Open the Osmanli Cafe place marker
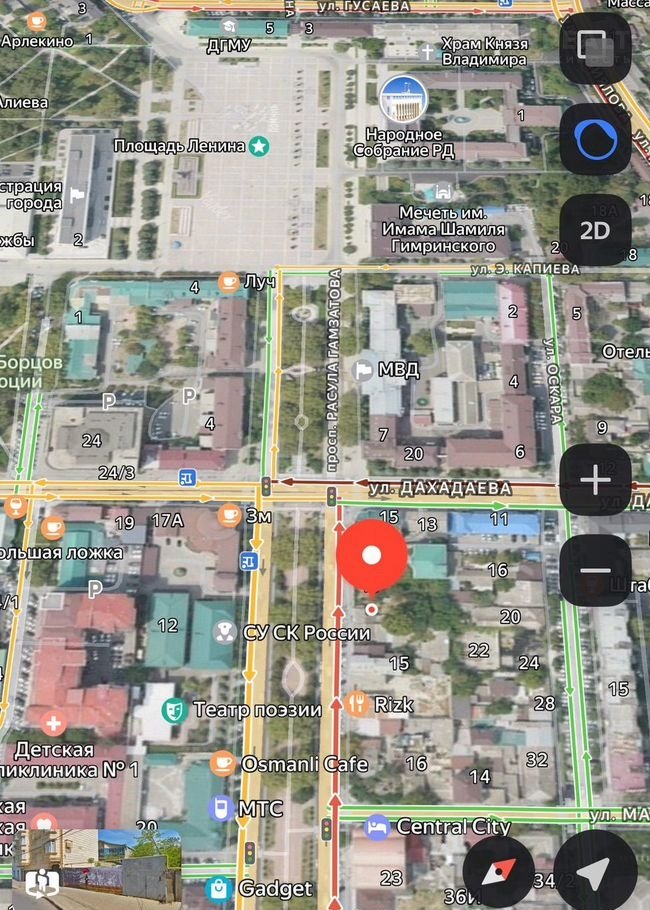The width and height of the screenshot is (650, 910). click(223, 764)
